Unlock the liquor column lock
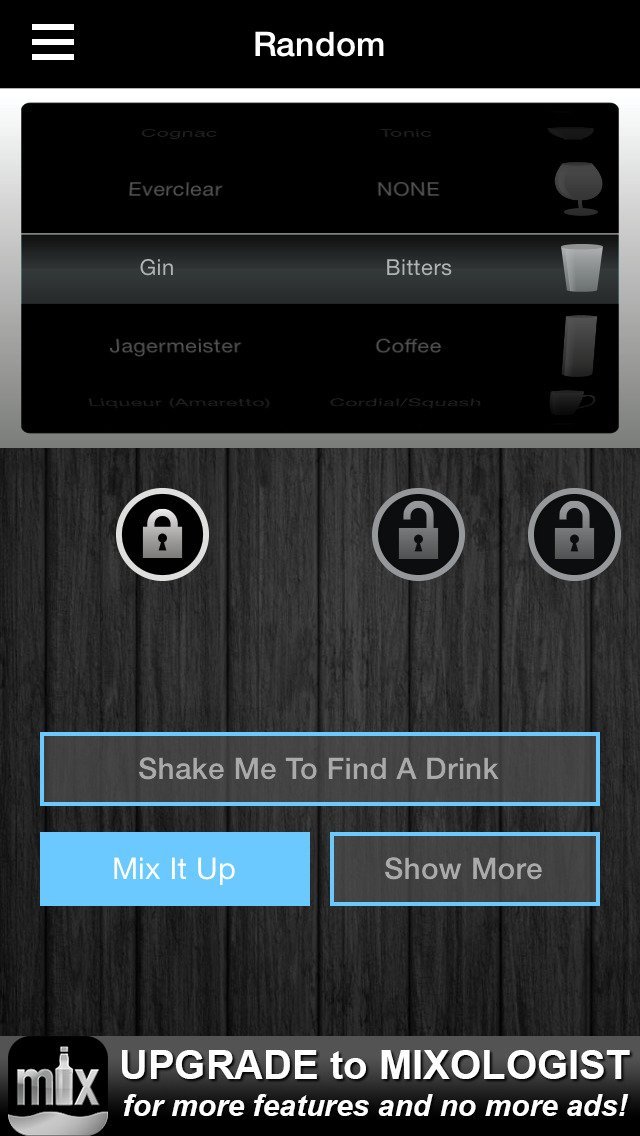The width and height of the screenshot is (640, 1136). coord(162,535)
